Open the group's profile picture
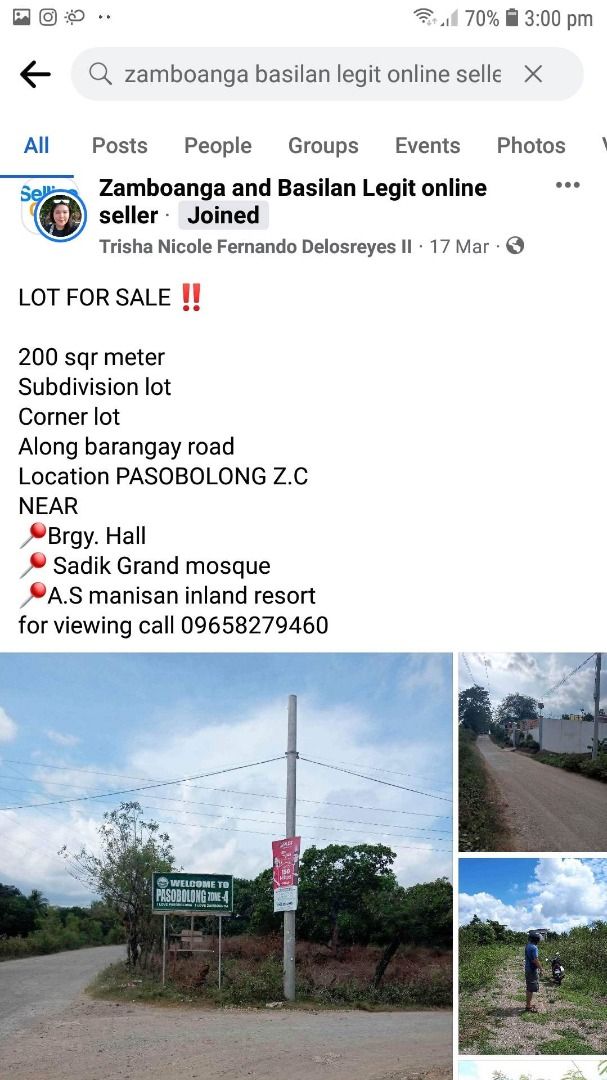 [x=54, y=210]
